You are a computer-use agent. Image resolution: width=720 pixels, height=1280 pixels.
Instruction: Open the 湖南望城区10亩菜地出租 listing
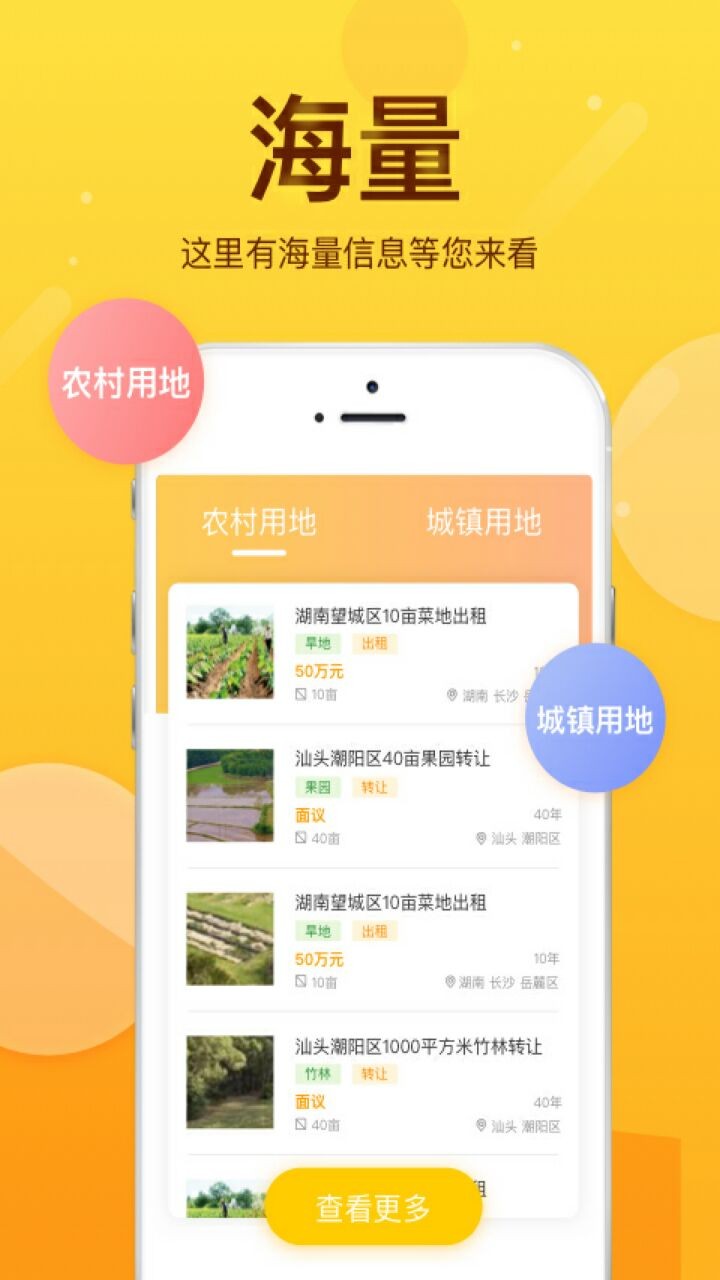click(389, 618)
